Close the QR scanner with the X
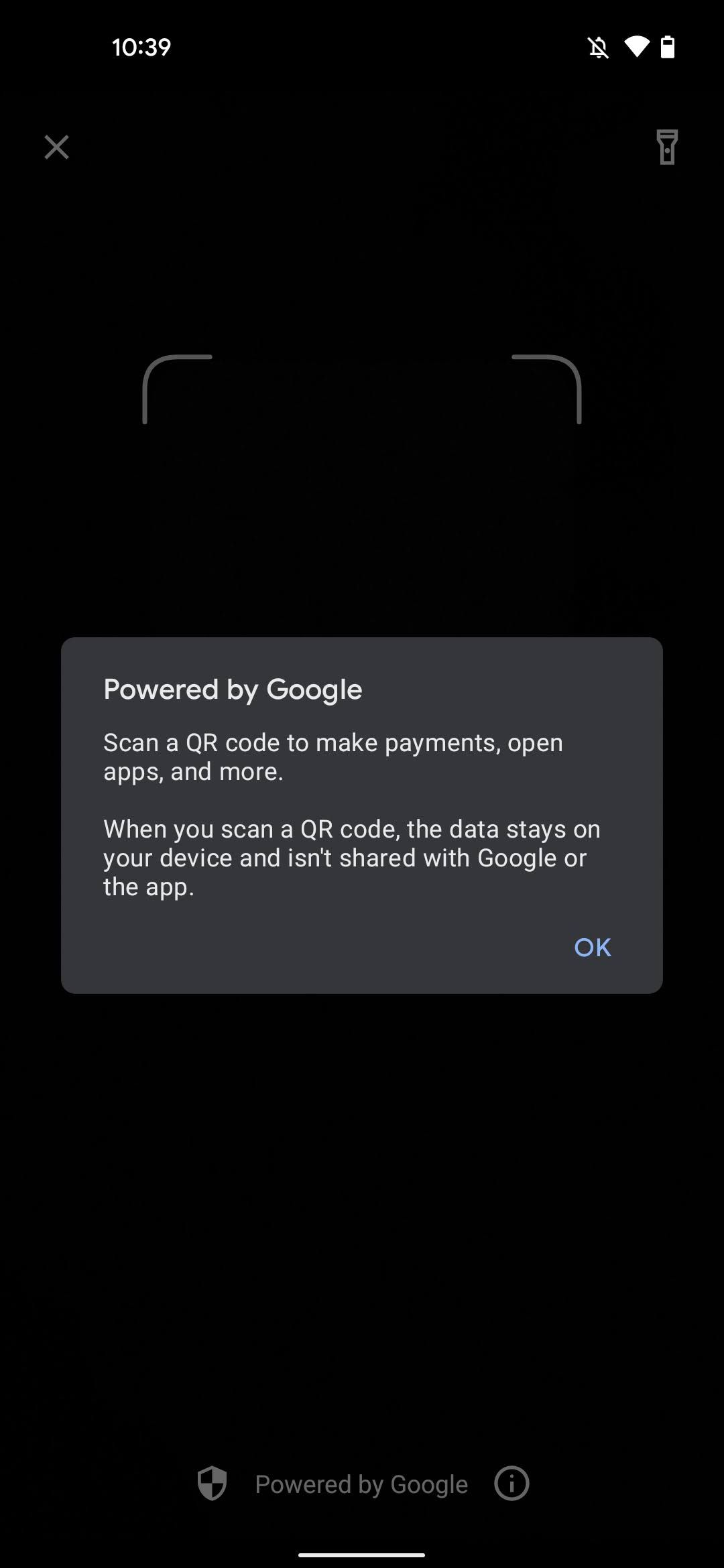The width and height of the screenshot is (724, 1568). 56,147
